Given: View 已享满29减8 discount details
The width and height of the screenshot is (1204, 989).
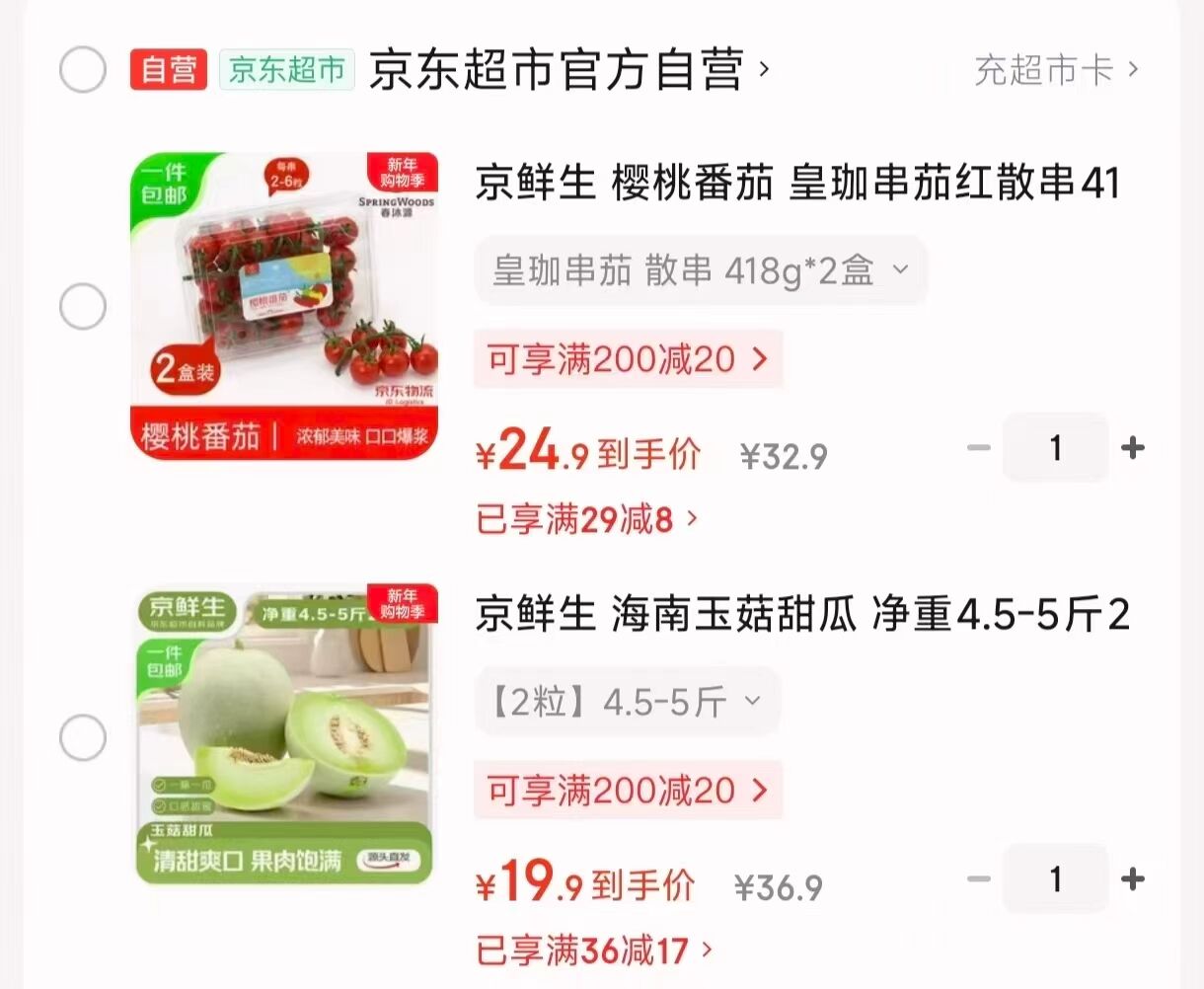Looking at the screenshot, I should click(587, 518).
